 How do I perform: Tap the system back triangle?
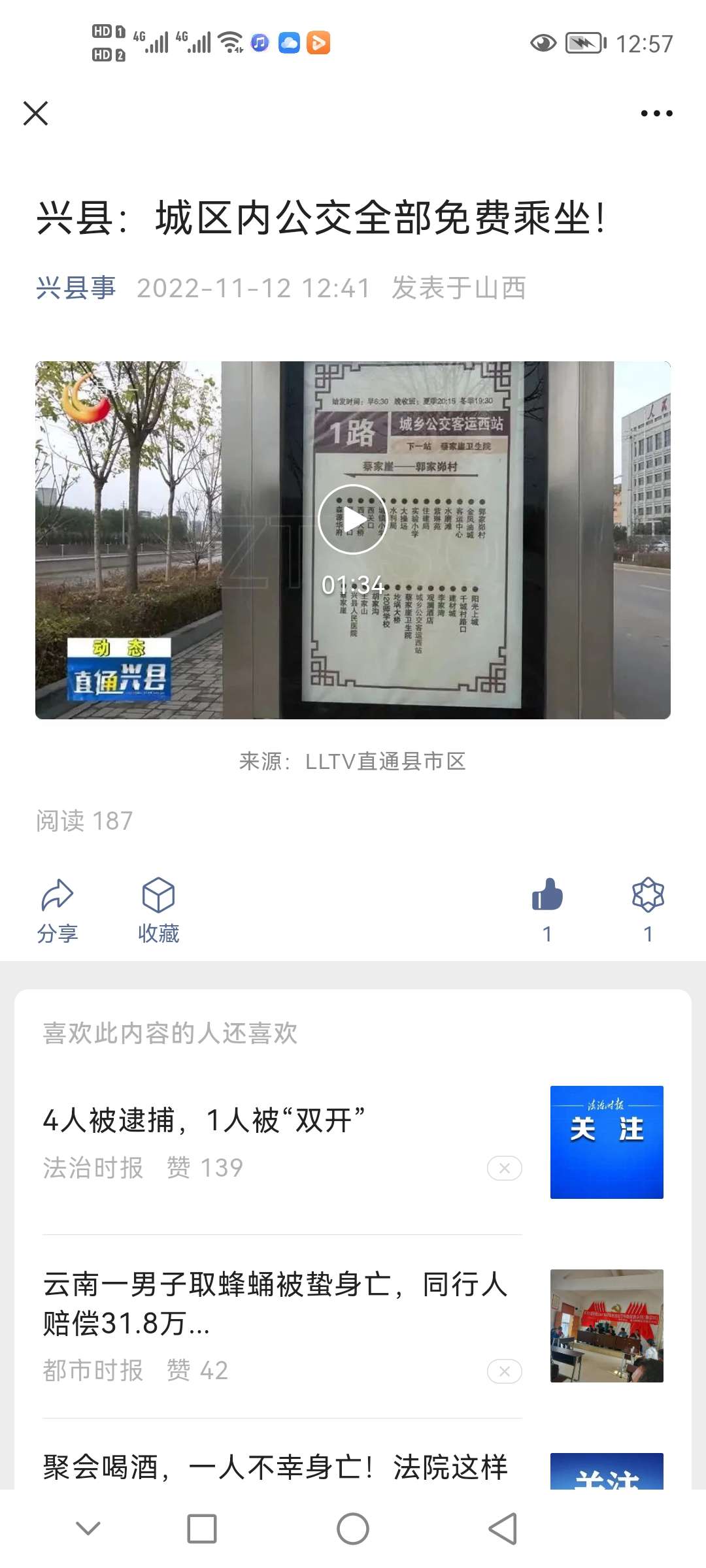pos(503,1529)
